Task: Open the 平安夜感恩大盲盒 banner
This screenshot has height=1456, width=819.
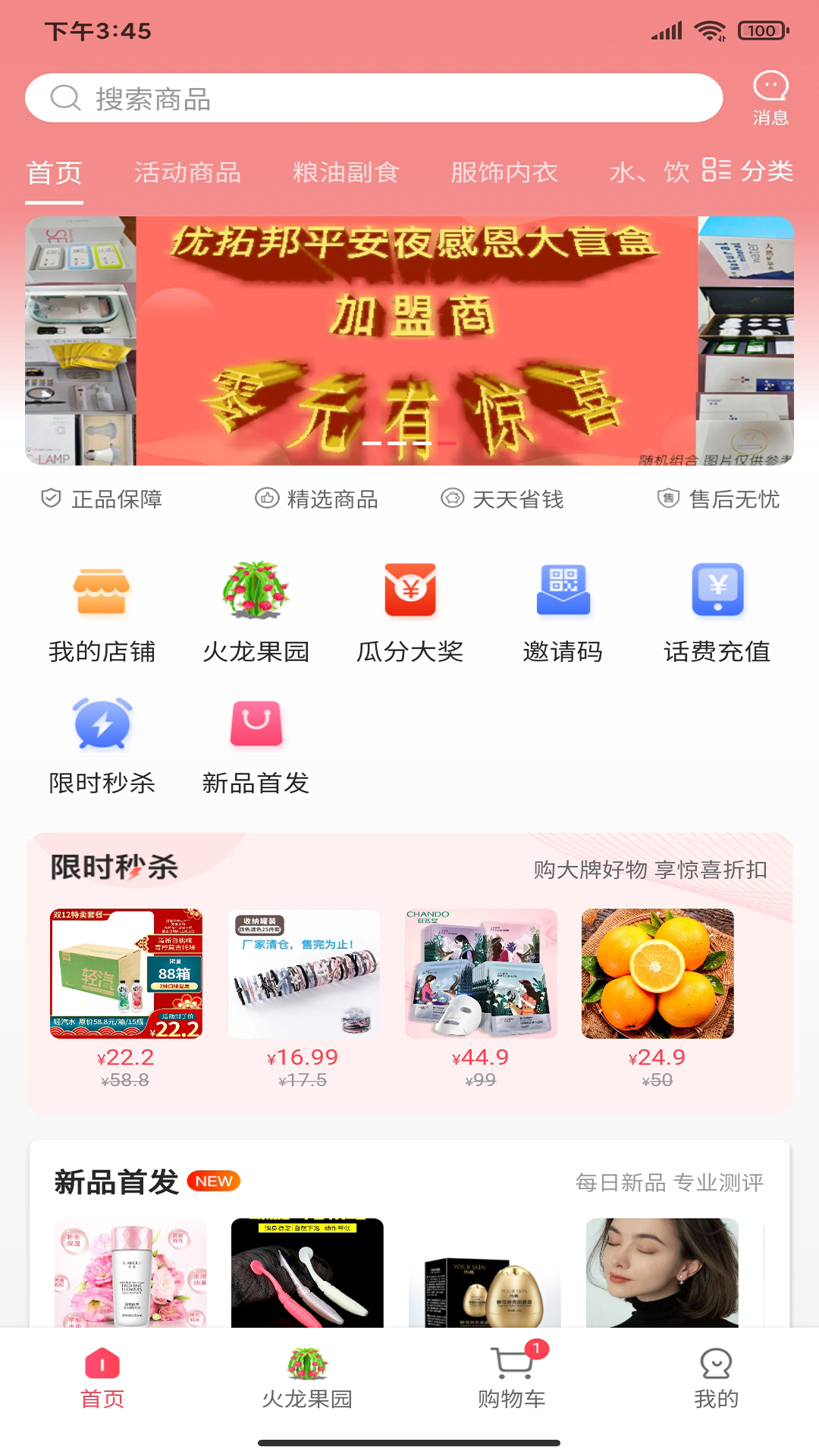Action: click(x=409, y=340)
